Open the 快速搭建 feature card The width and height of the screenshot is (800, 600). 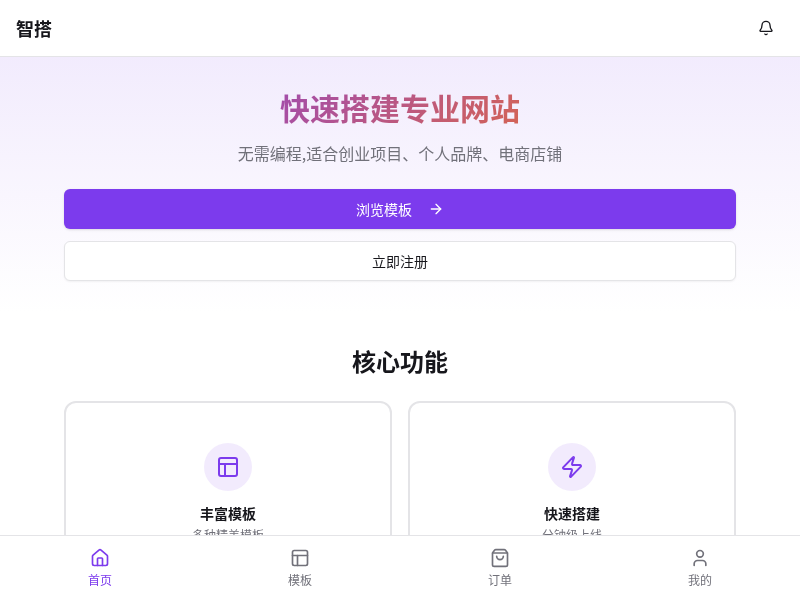coord(572,468)
